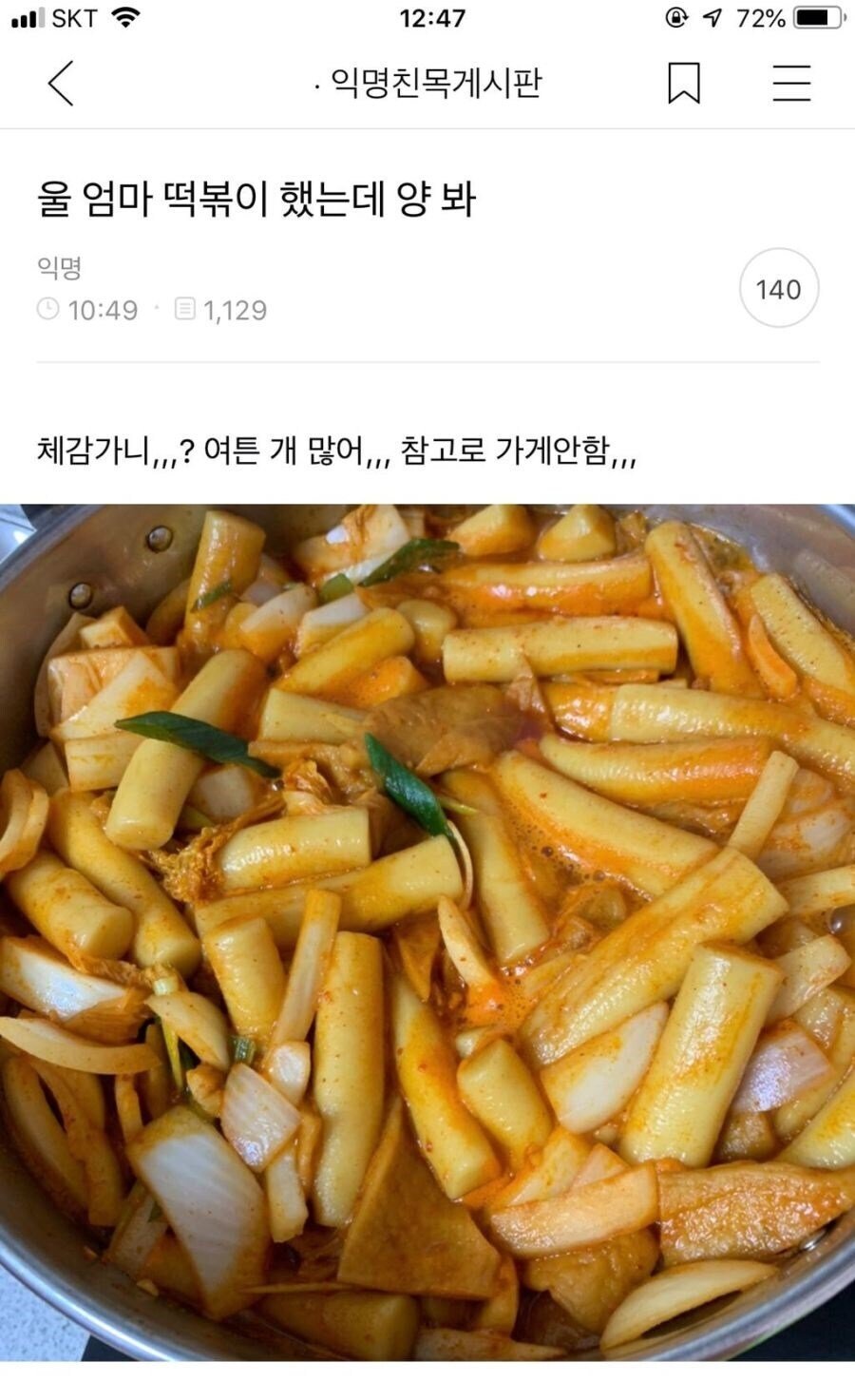Go back to the previous page

point(61,84)
